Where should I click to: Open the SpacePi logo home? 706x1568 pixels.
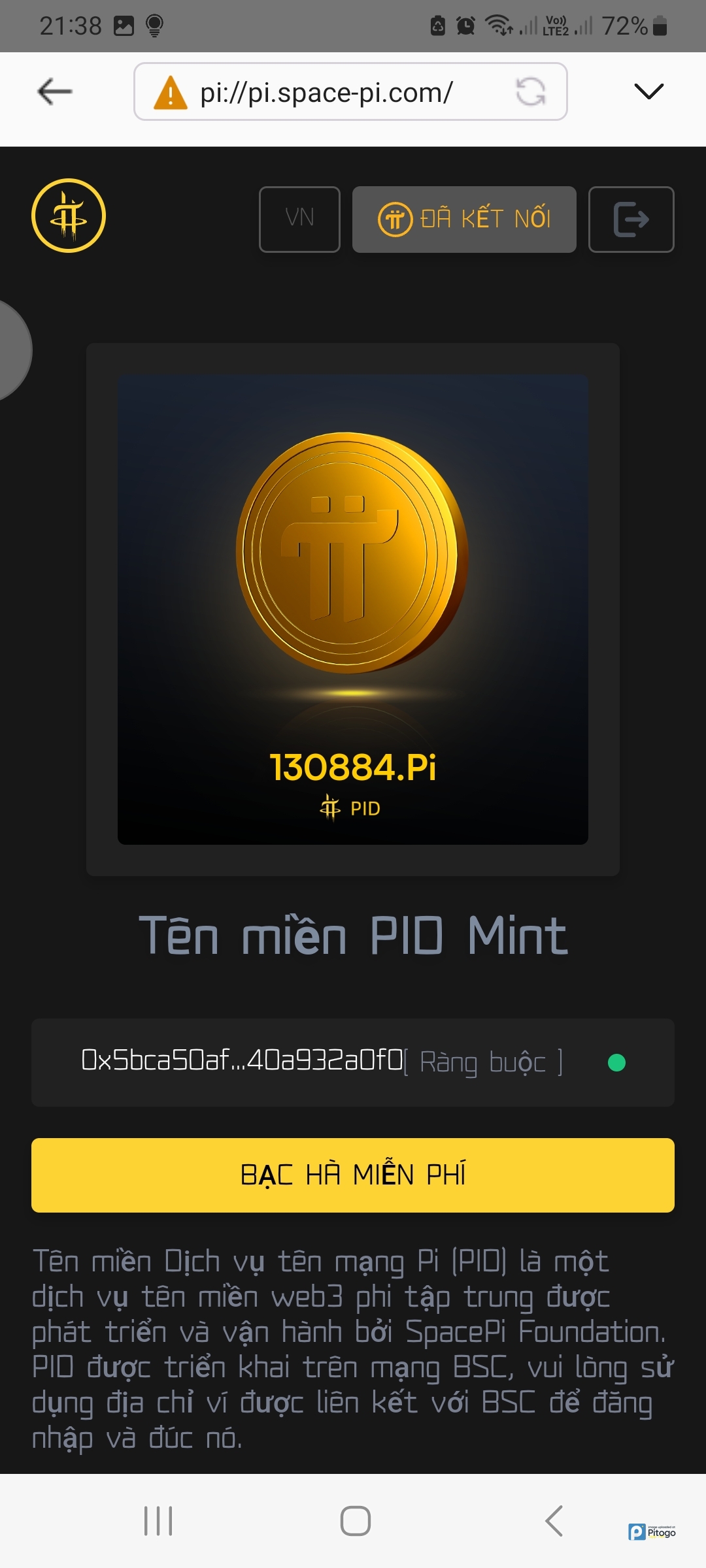(69, 216)
